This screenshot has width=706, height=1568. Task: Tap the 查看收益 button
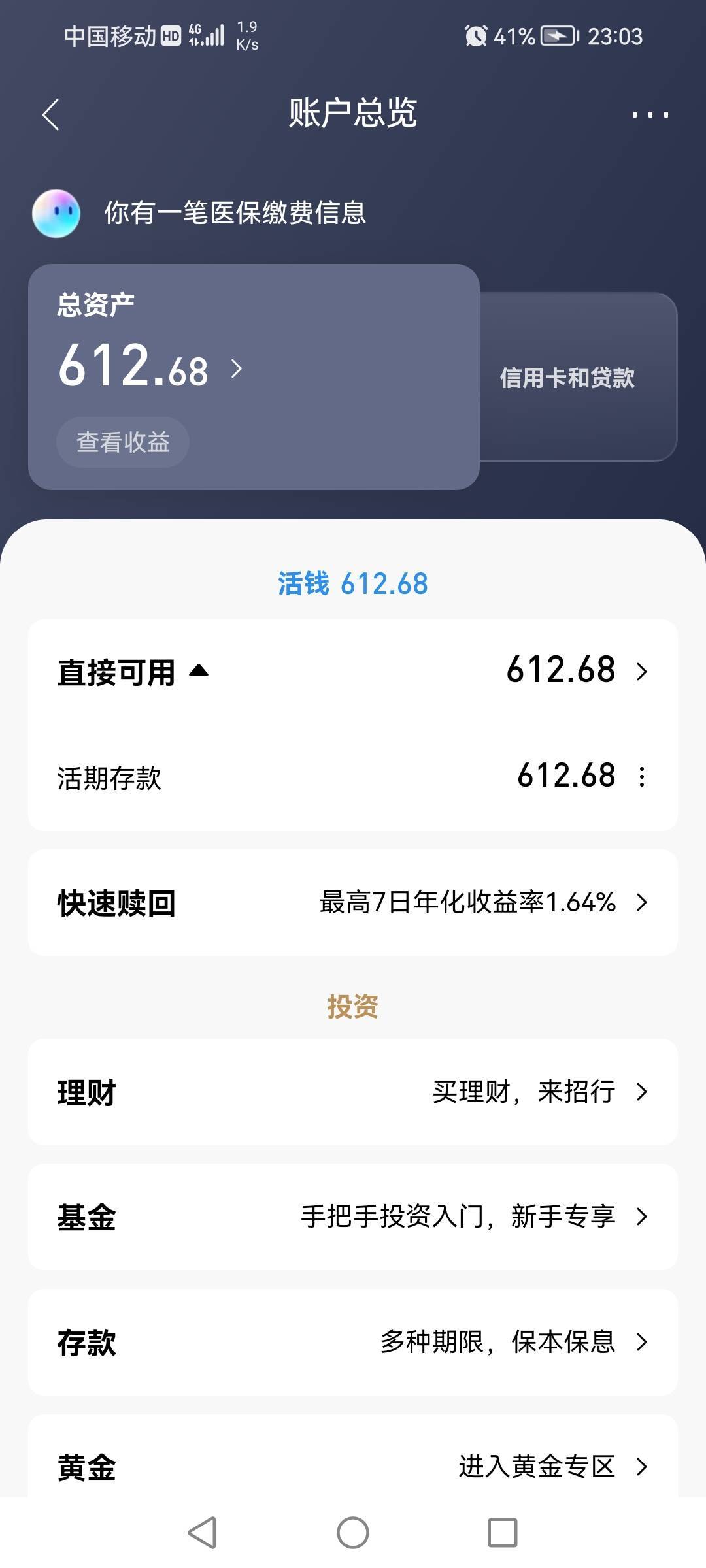[x=123, y=442]
